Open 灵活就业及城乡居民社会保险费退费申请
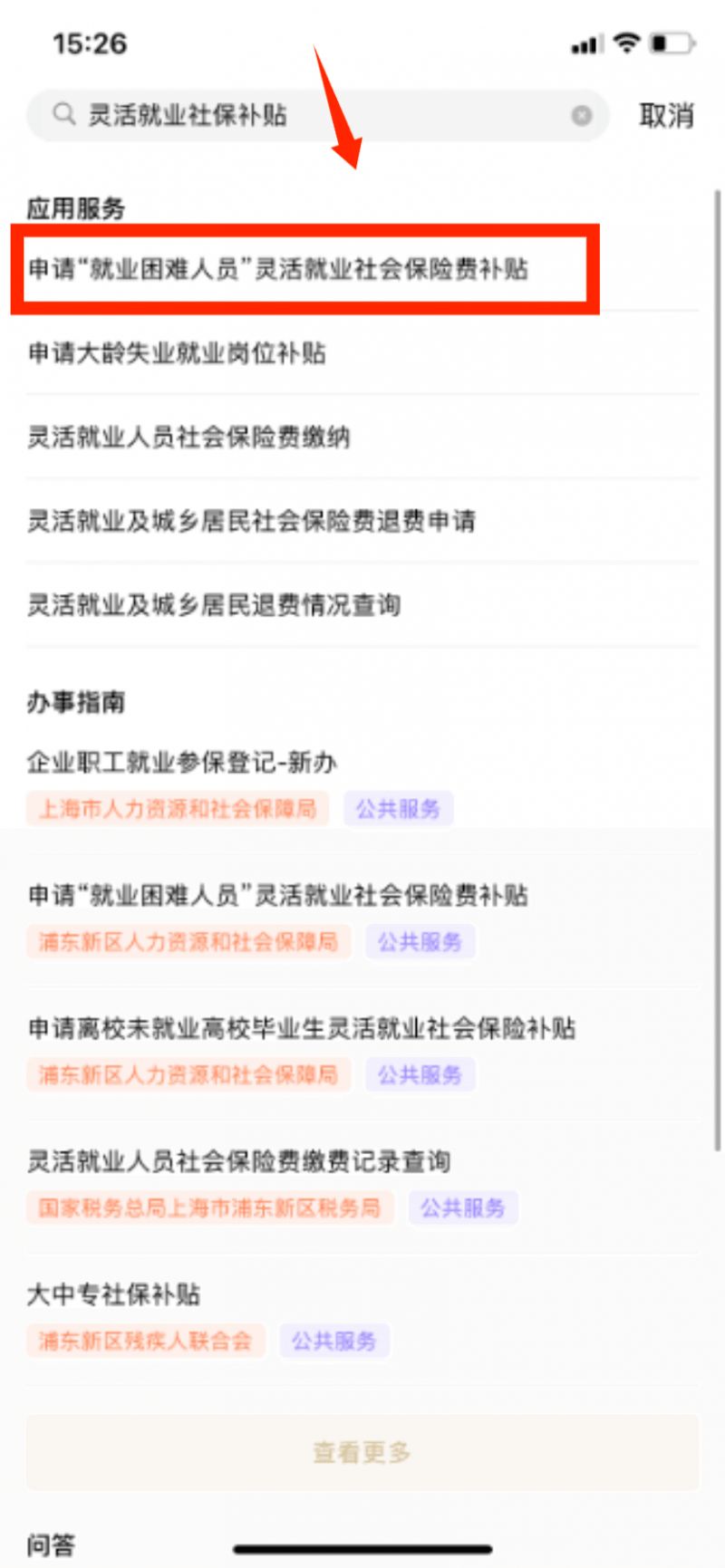725x1568 pixels. point(251,521)
